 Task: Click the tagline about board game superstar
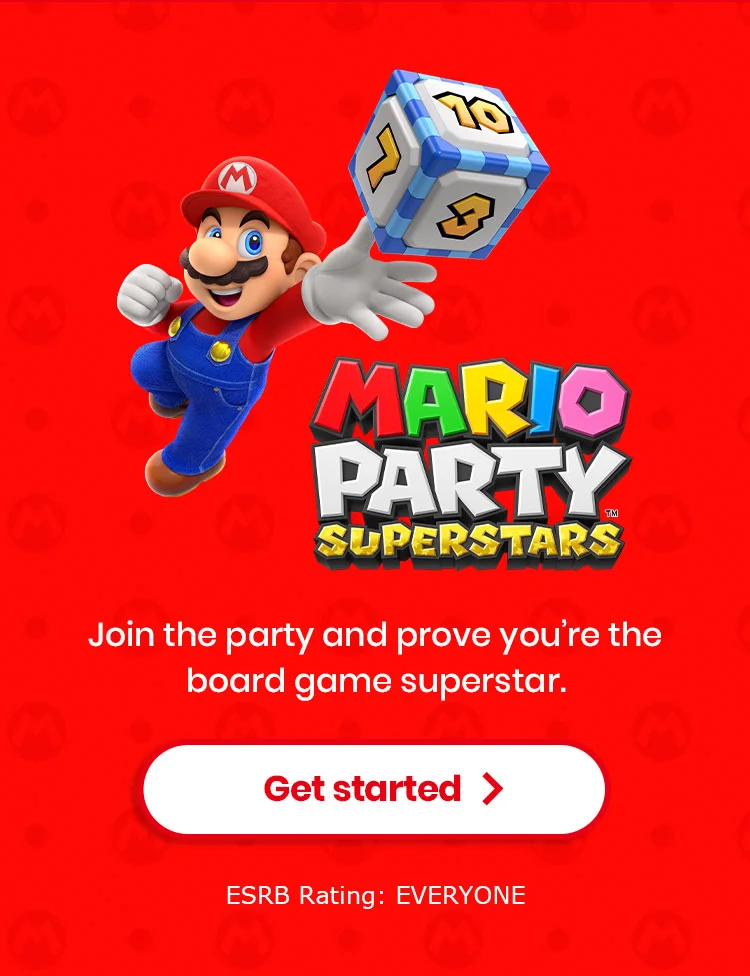(375, 655)
